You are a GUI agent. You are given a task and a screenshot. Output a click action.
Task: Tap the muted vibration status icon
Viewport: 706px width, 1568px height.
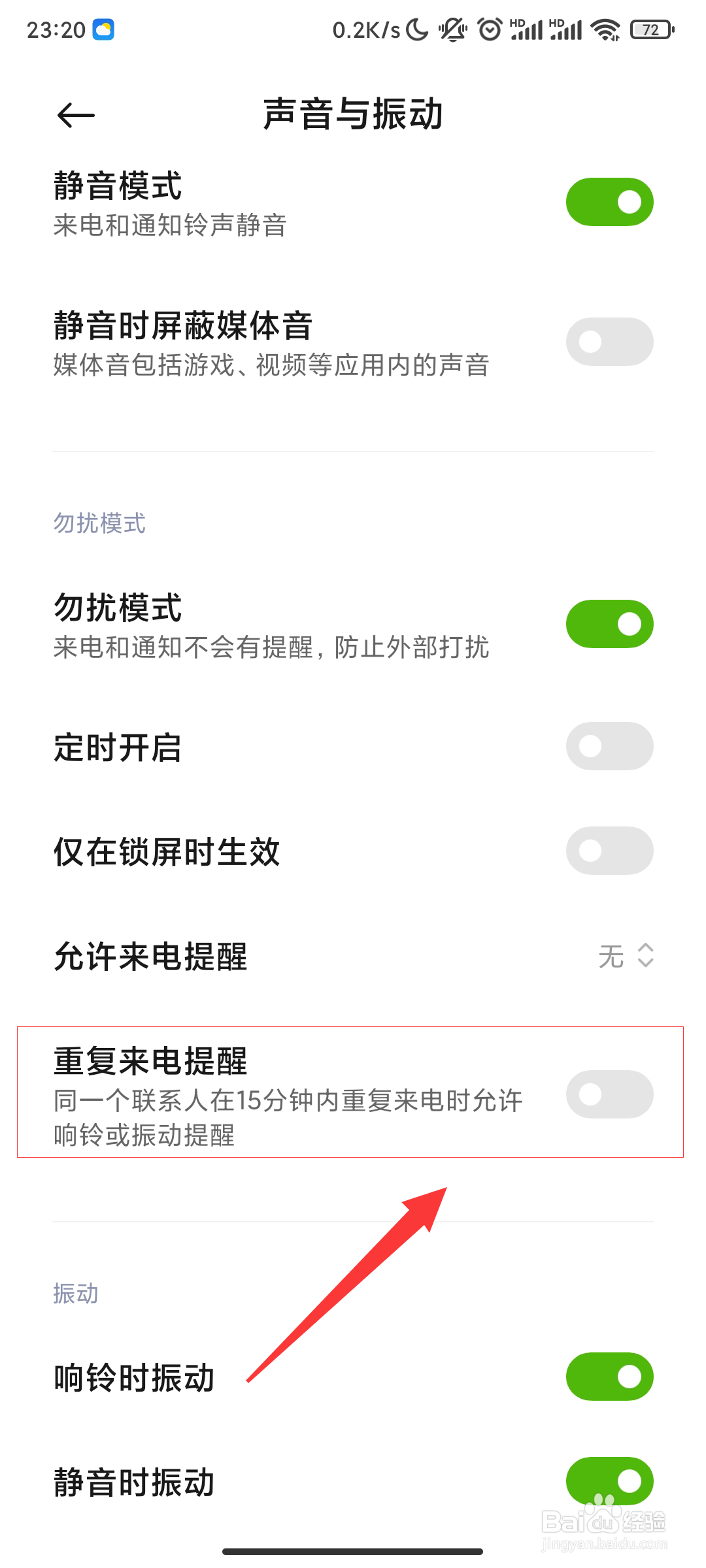pos(454,29)
